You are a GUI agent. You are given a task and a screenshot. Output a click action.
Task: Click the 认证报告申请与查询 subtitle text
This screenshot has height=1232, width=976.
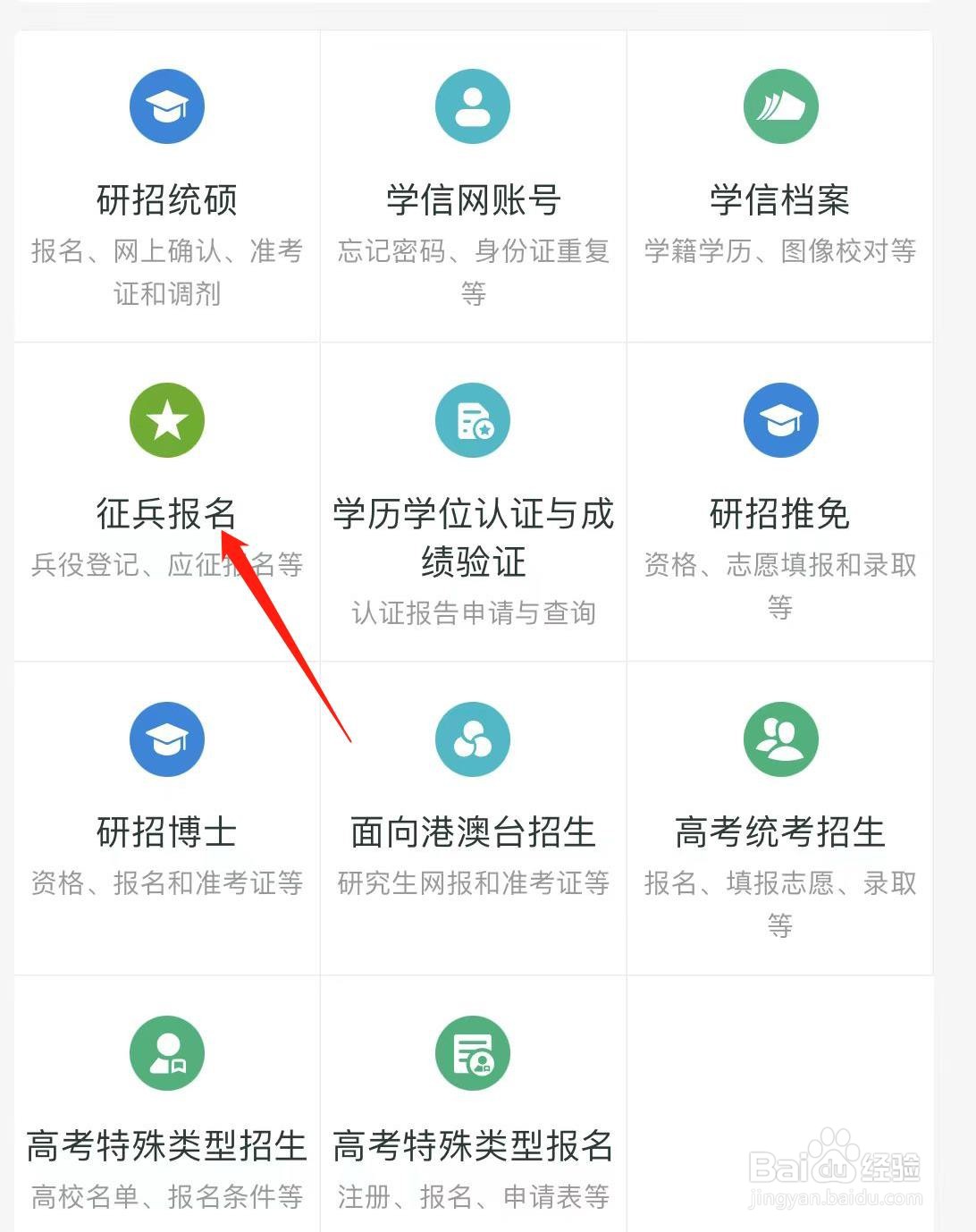pos(473,613)
